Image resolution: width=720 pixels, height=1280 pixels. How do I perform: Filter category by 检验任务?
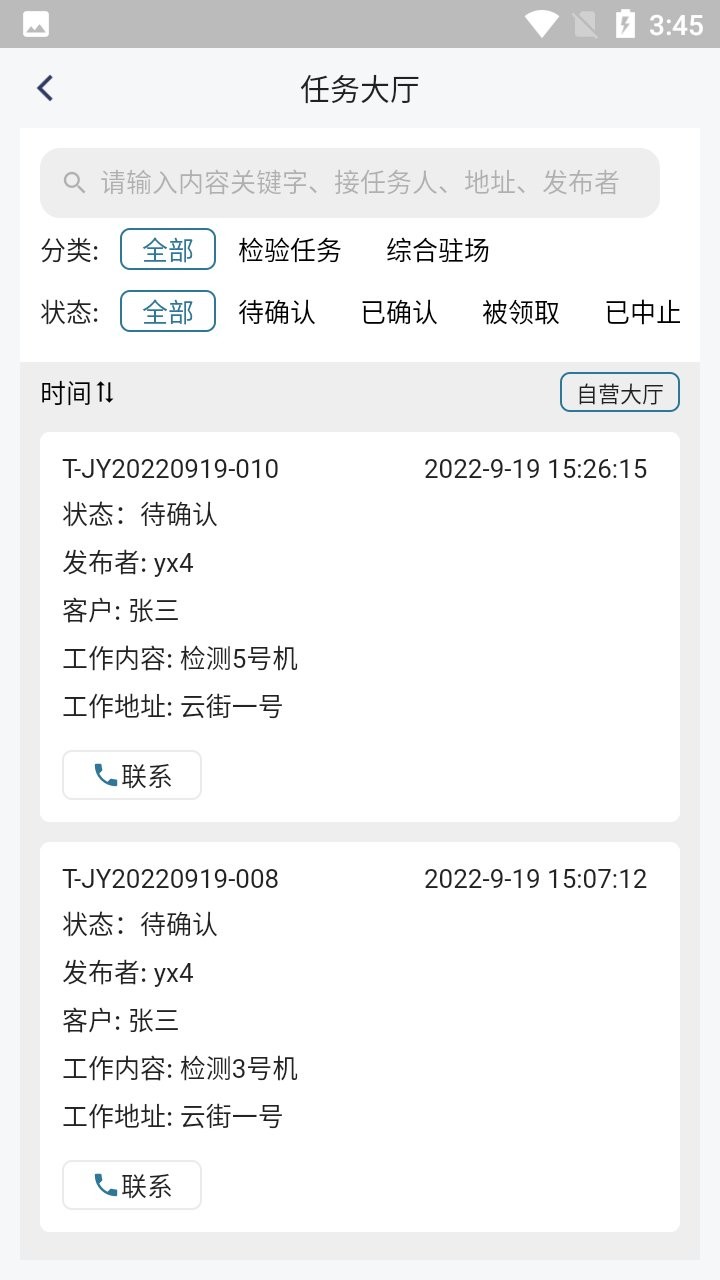click(290, 250)
